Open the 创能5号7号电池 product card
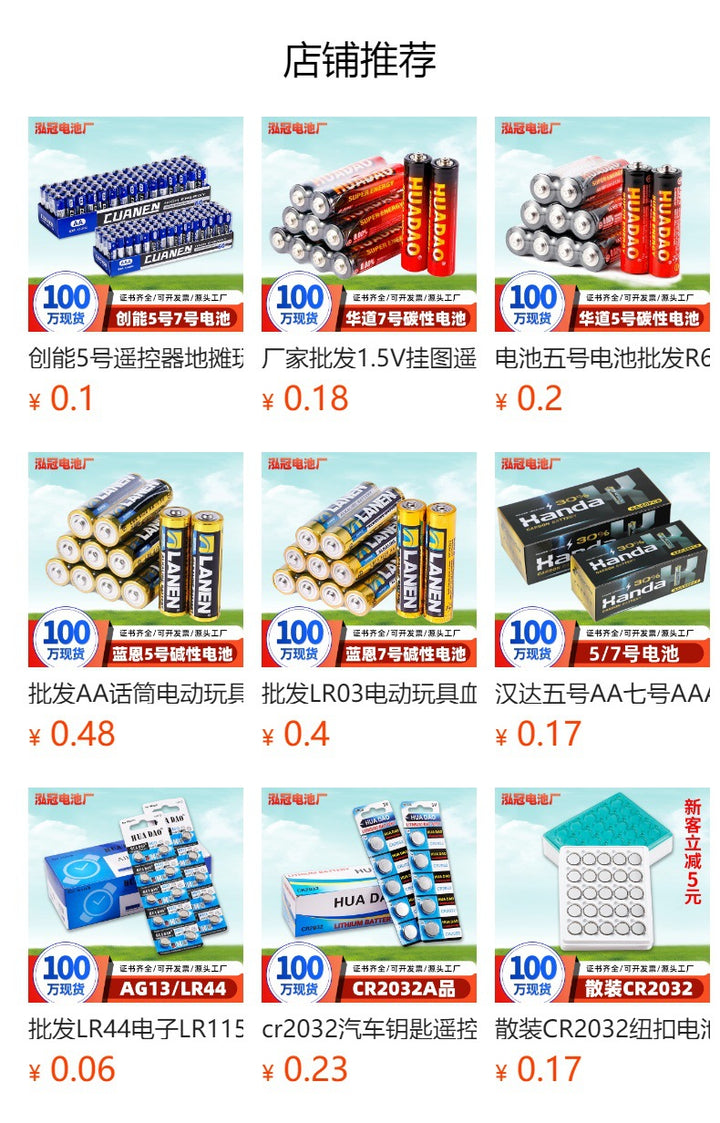This screenshot has height=1123, width=720. 135,225
